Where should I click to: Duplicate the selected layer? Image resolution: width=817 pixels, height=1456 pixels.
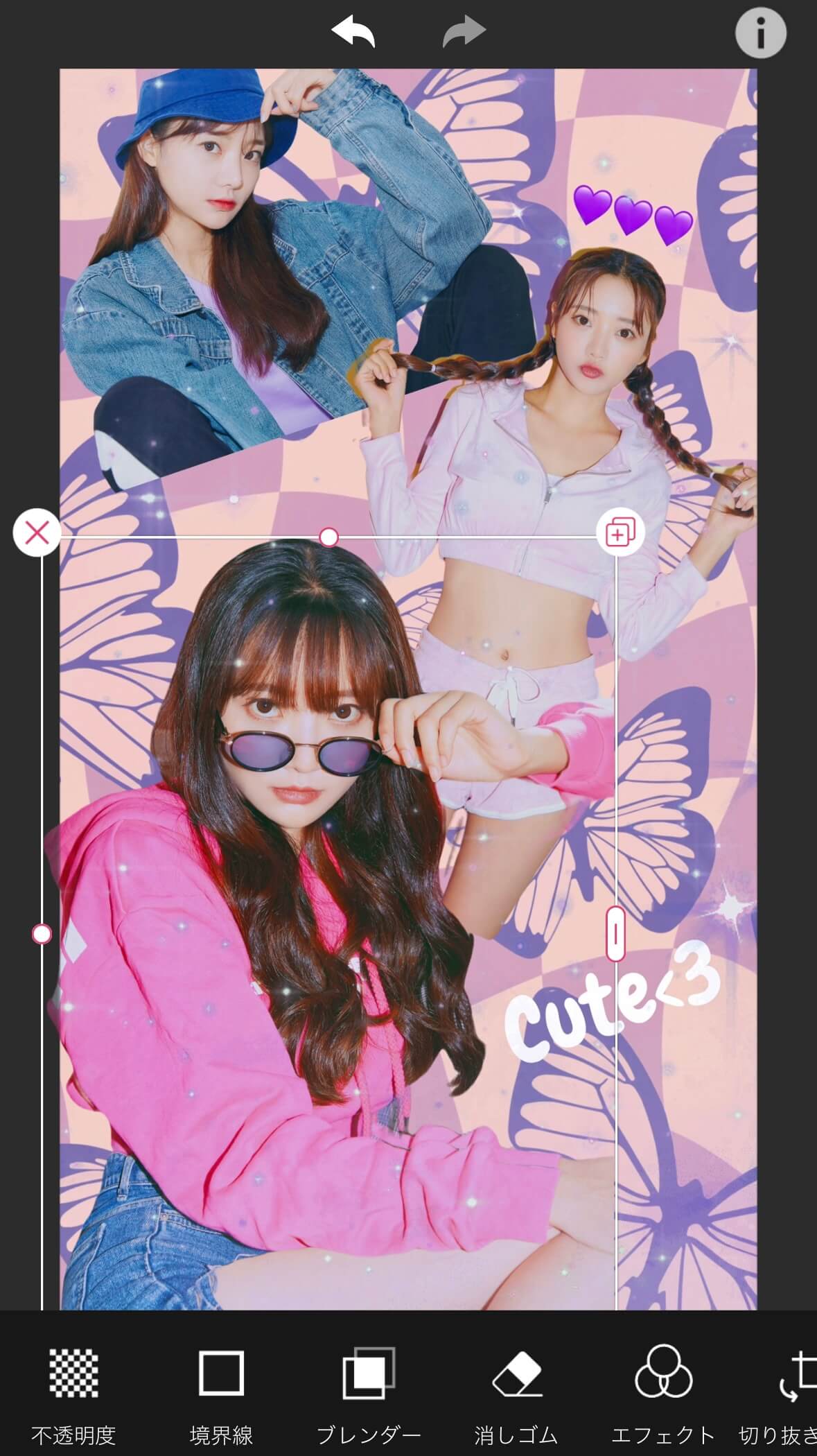[x=620, y=532]
